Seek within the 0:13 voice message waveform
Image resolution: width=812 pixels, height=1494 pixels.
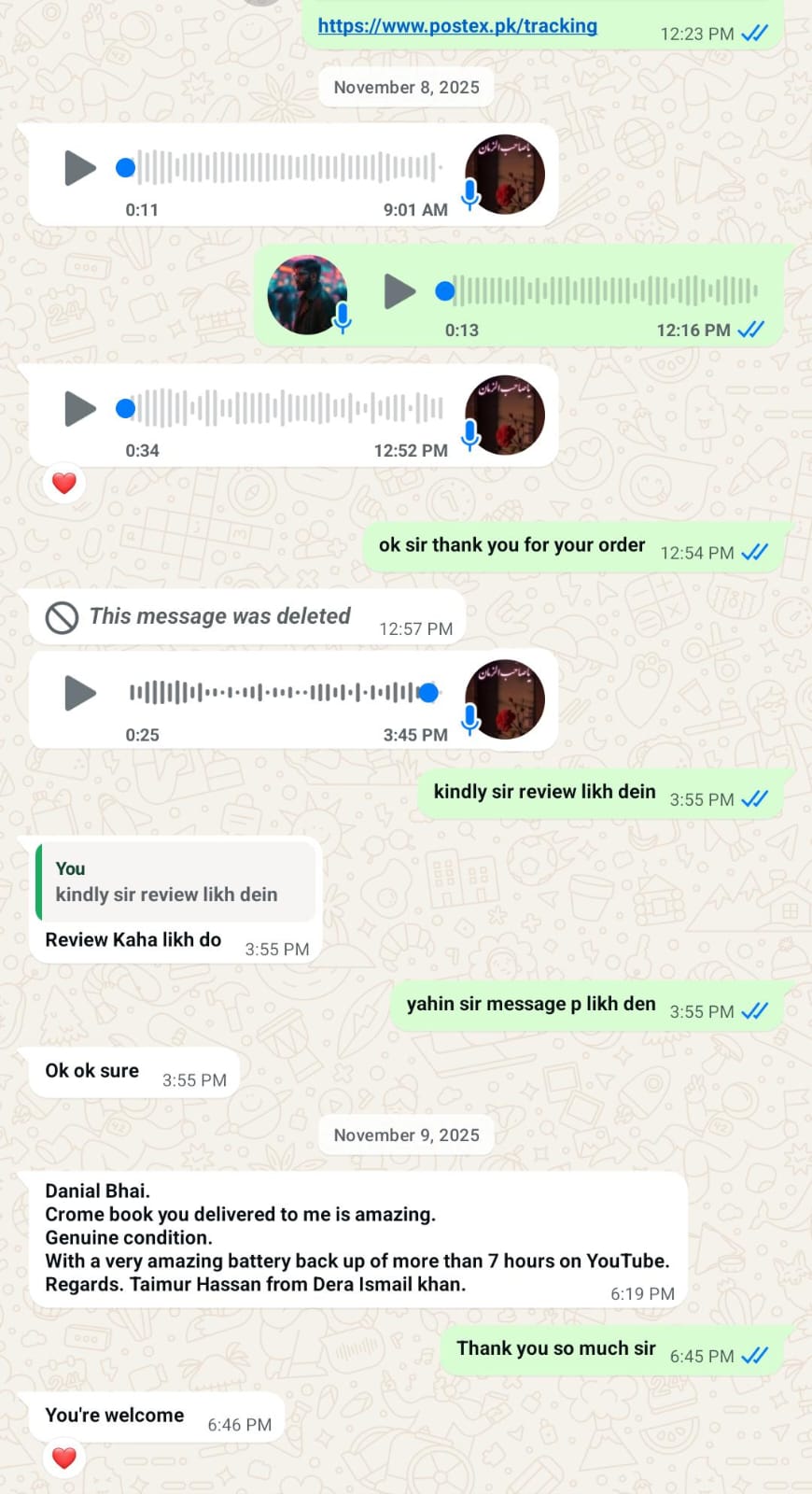607,291
